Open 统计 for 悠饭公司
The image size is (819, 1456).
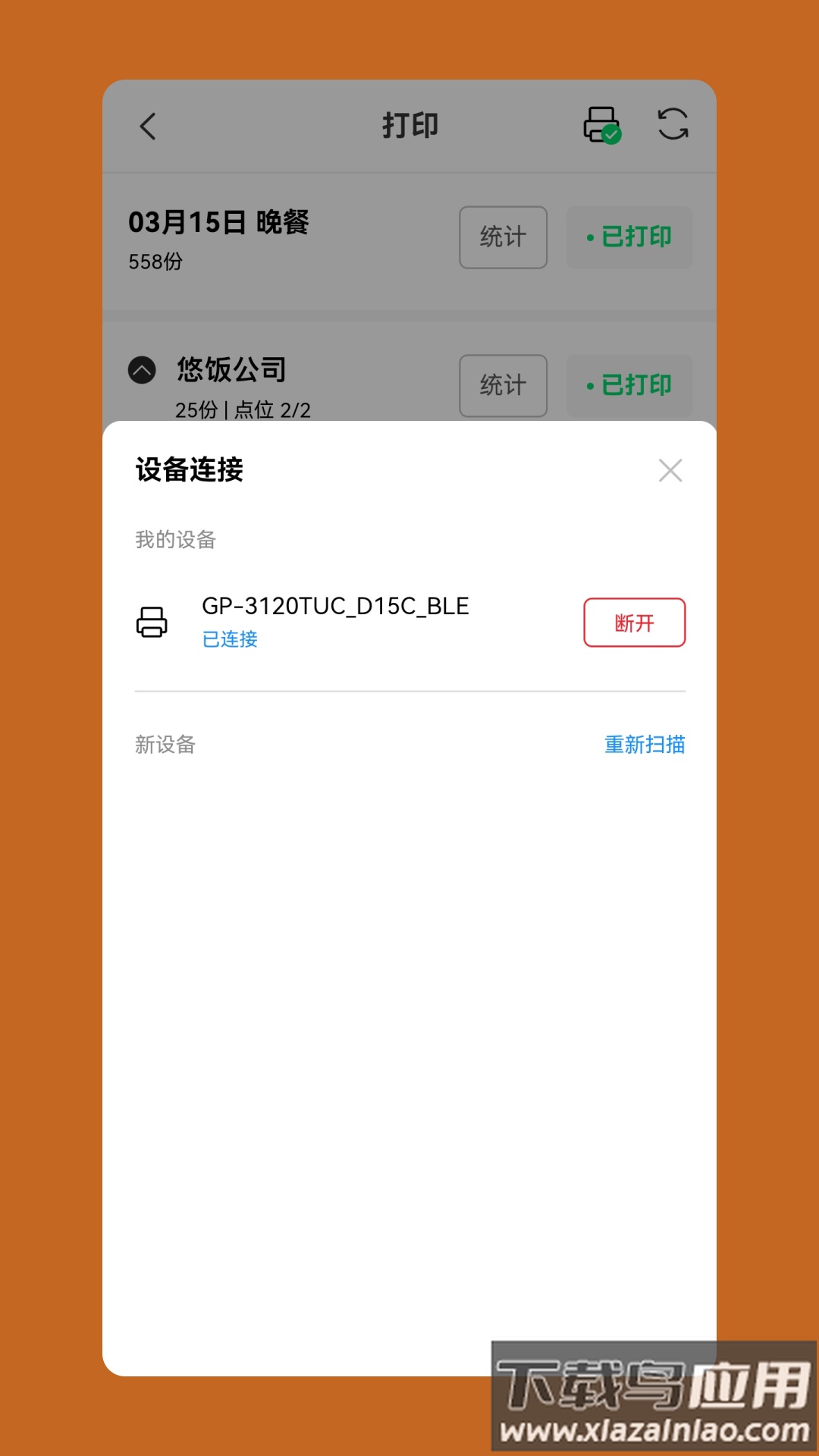pyautogui.click(x=503, y=385)
